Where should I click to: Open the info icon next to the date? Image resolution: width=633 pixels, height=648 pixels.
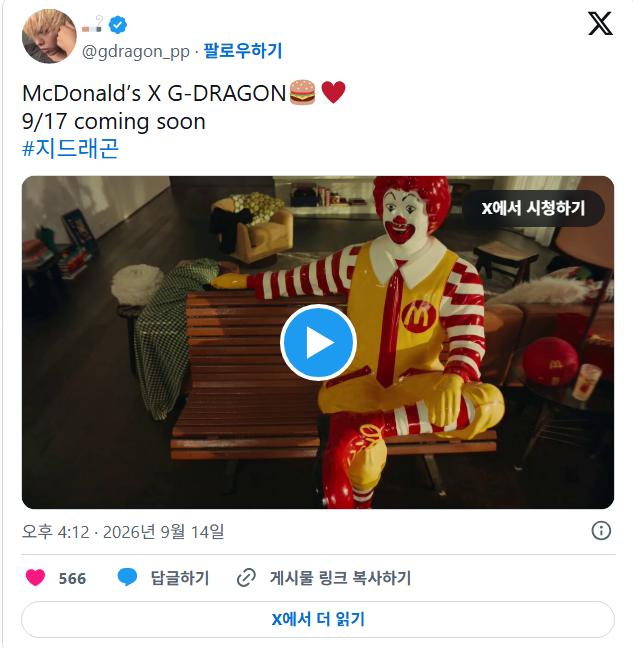601,531
